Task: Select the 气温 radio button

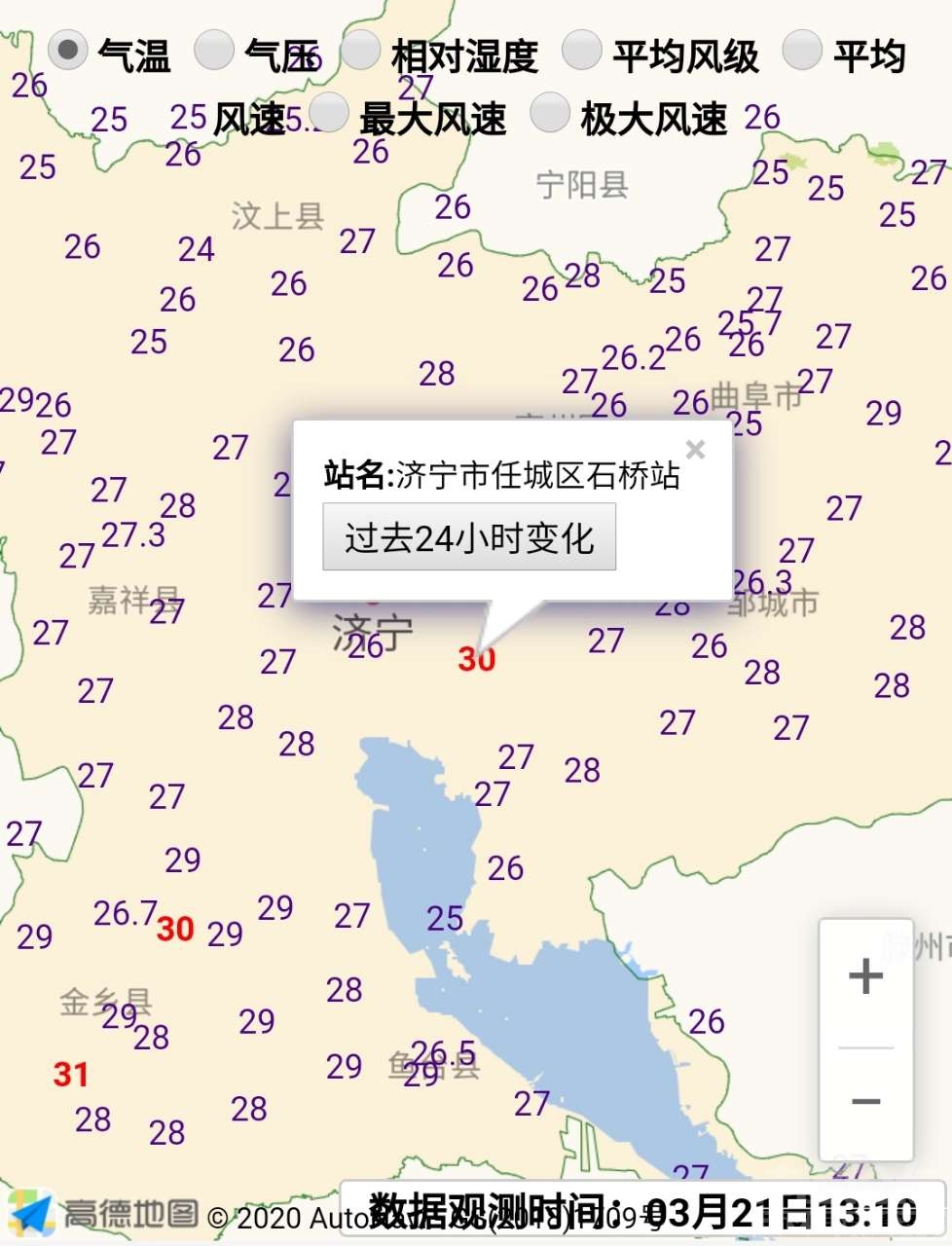Action: [x=68, y=51]
